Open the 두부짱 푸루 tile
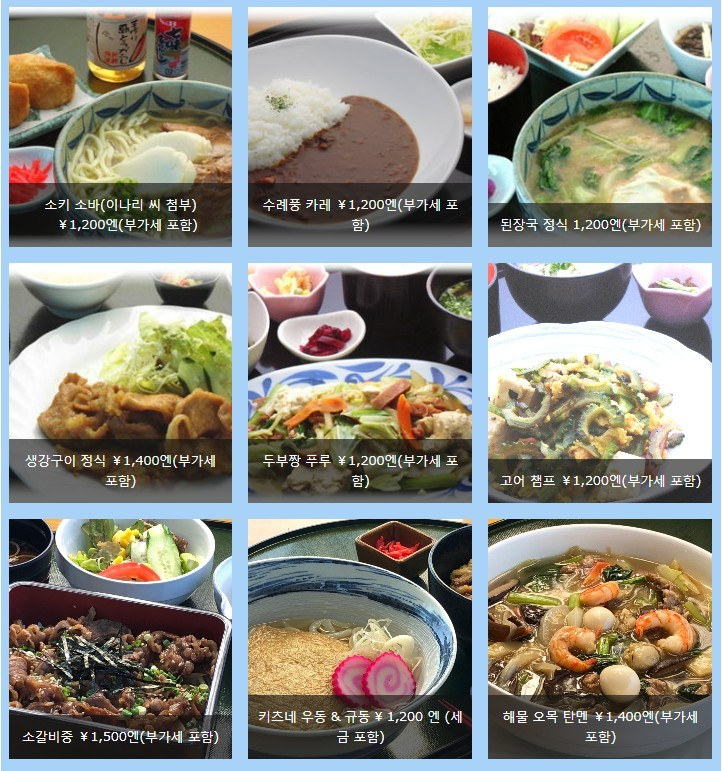The height and width of the screenshot is (771, 722). [360, 383]
